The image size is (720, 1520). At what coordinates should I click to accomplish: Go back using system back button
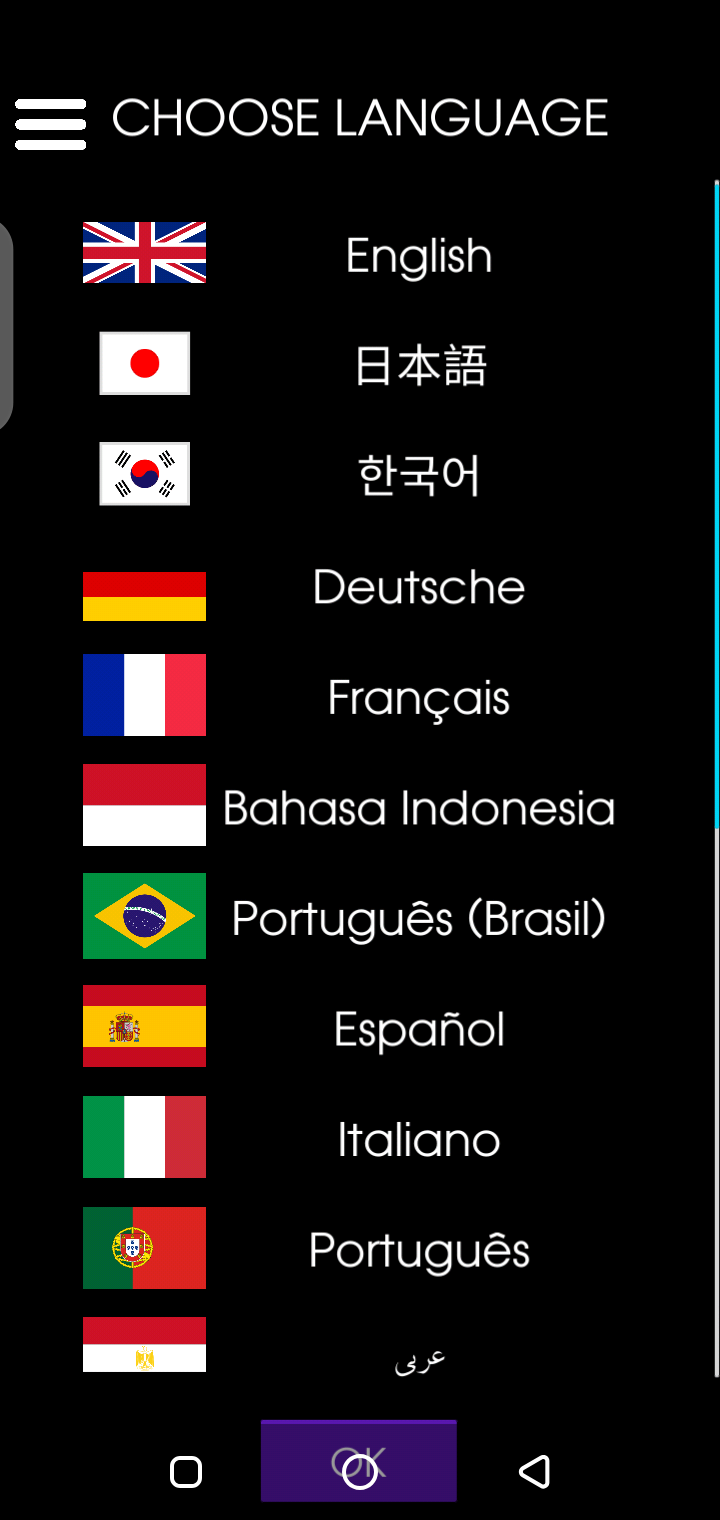534,1471
